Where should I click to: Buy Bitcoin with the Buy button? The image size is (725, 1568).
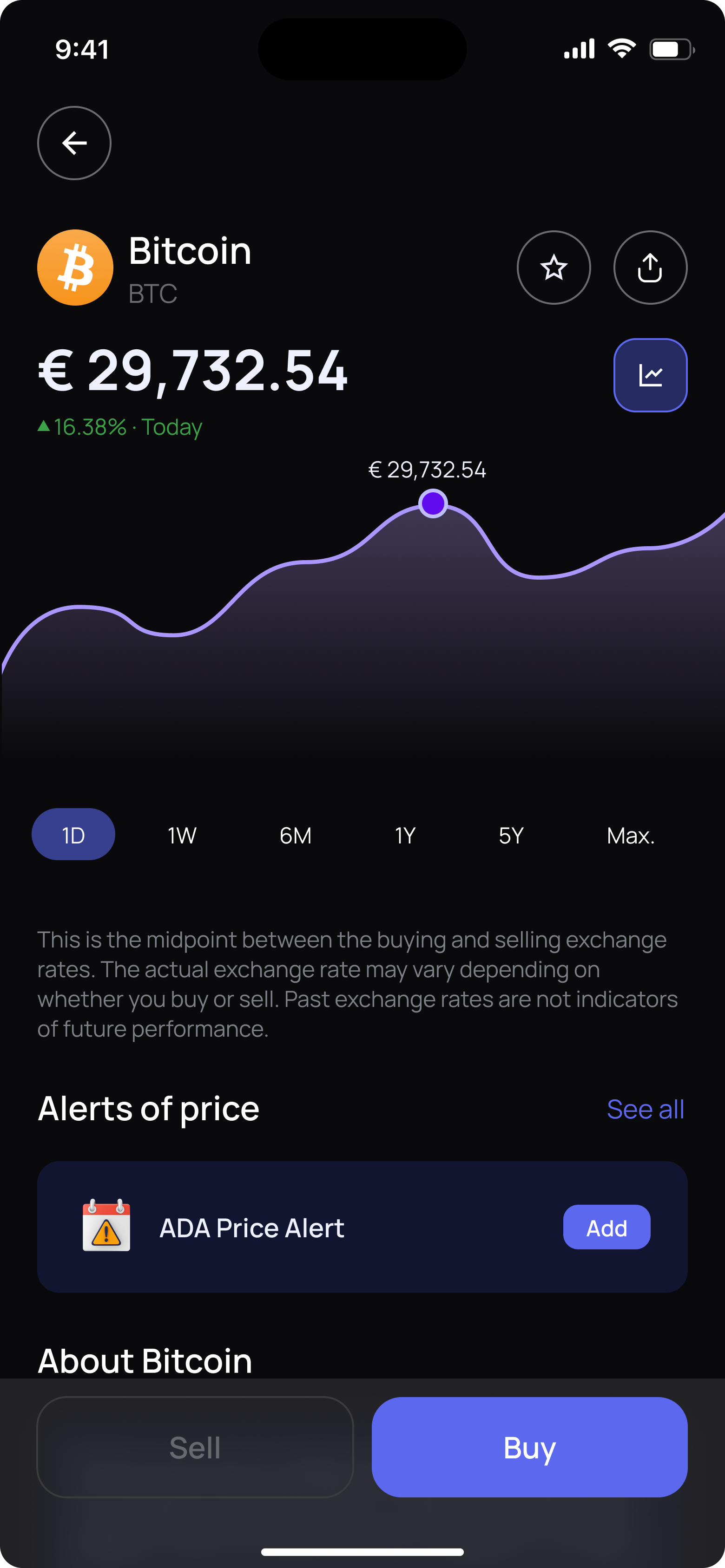(529, 1447)
